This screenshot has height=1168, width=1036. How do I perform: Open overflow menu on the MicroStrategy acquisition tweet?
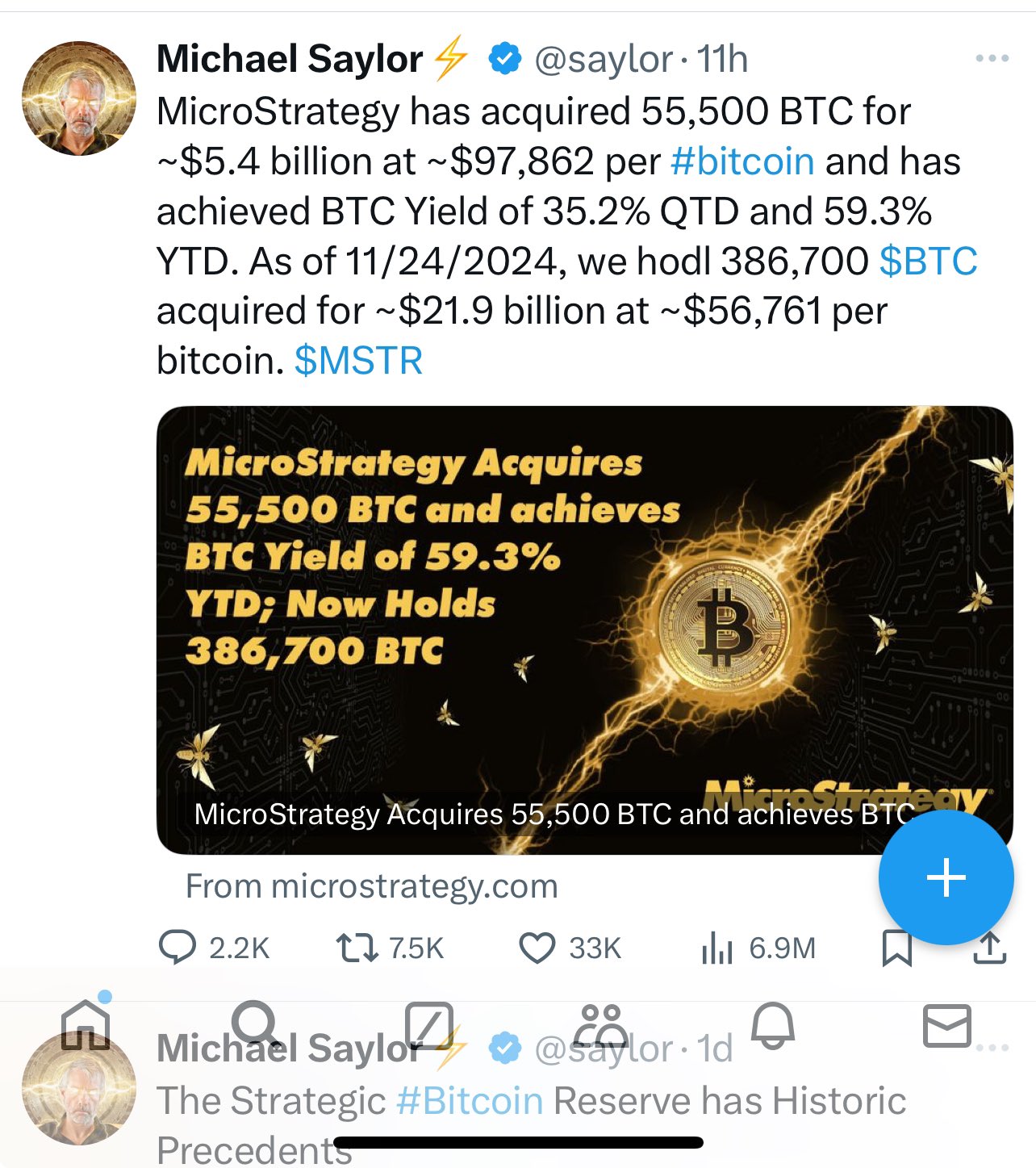992,59
